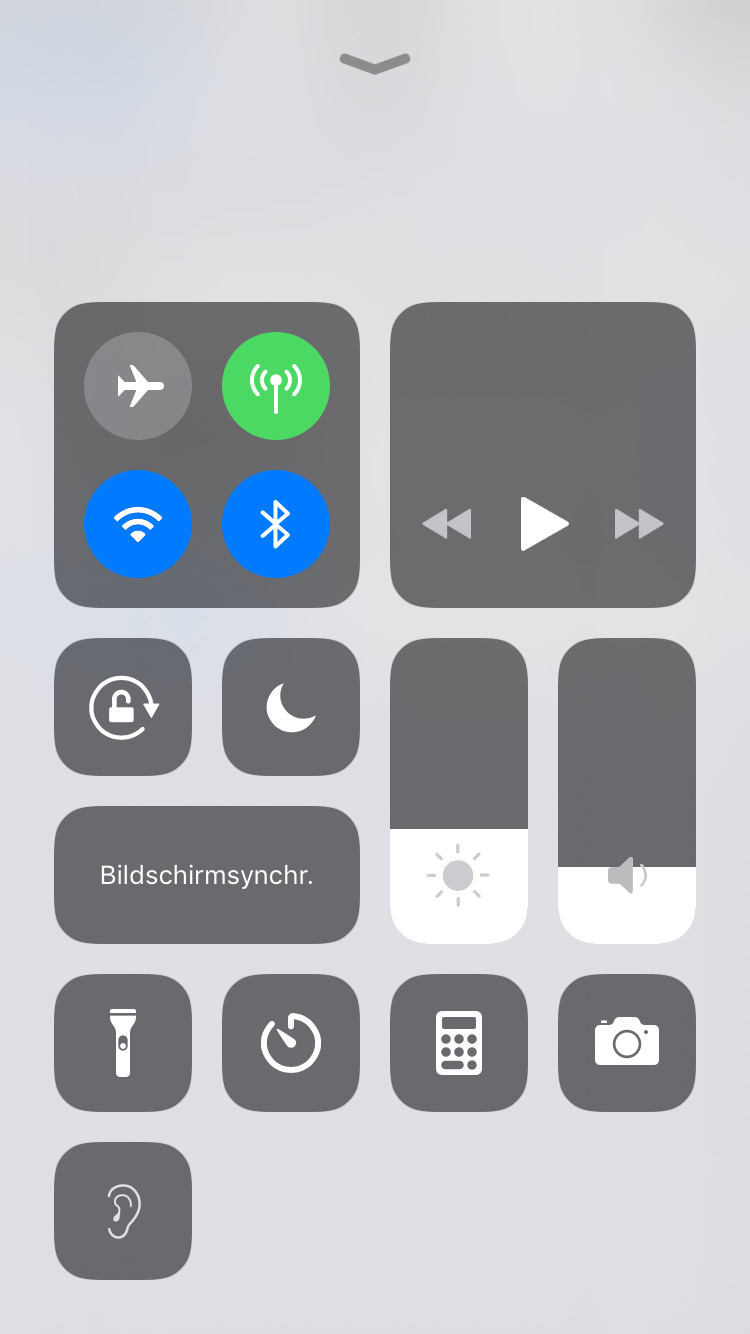The height and width of the screenshot is (1334, 750).
Task: Disable Wi-Fi
Action: (138, 524)
